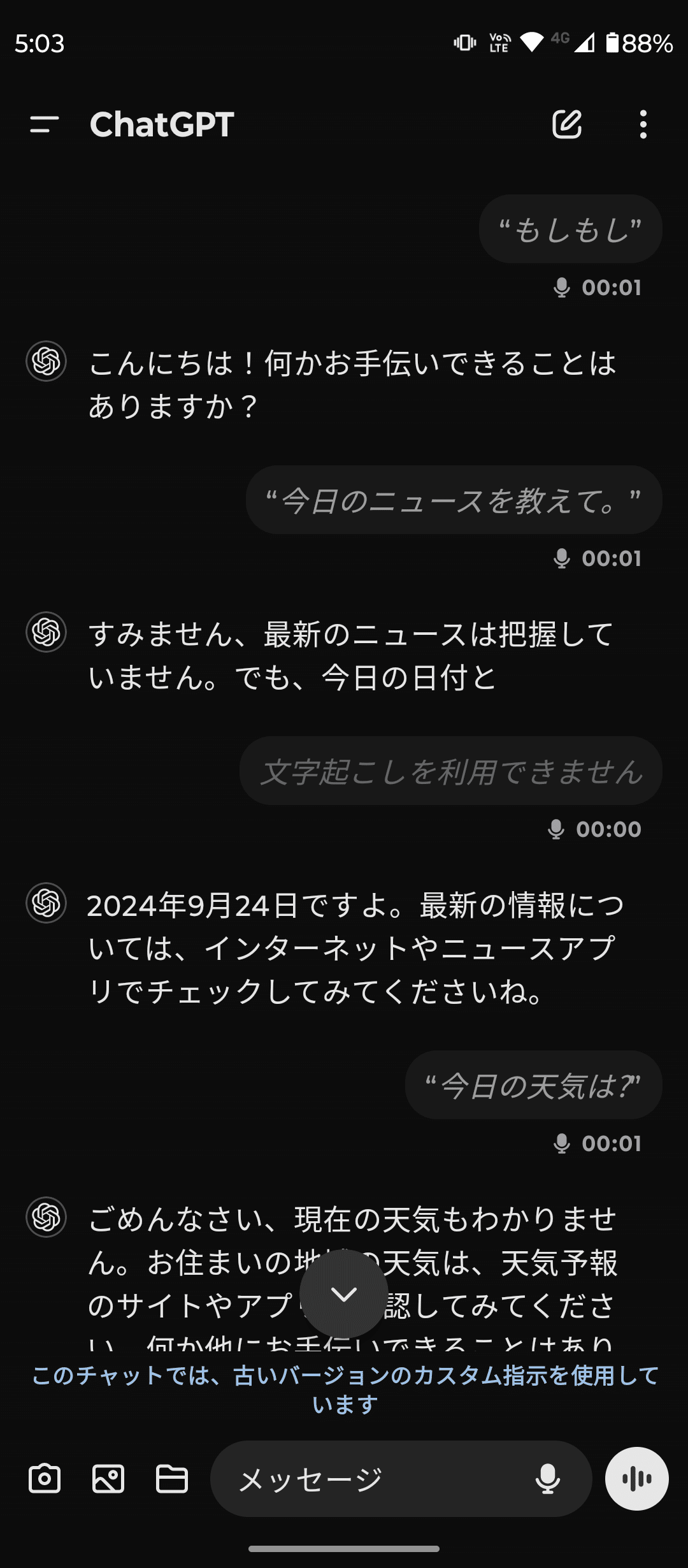Open the camera to take photo
688x1568 pixels.
[45, 1479]
